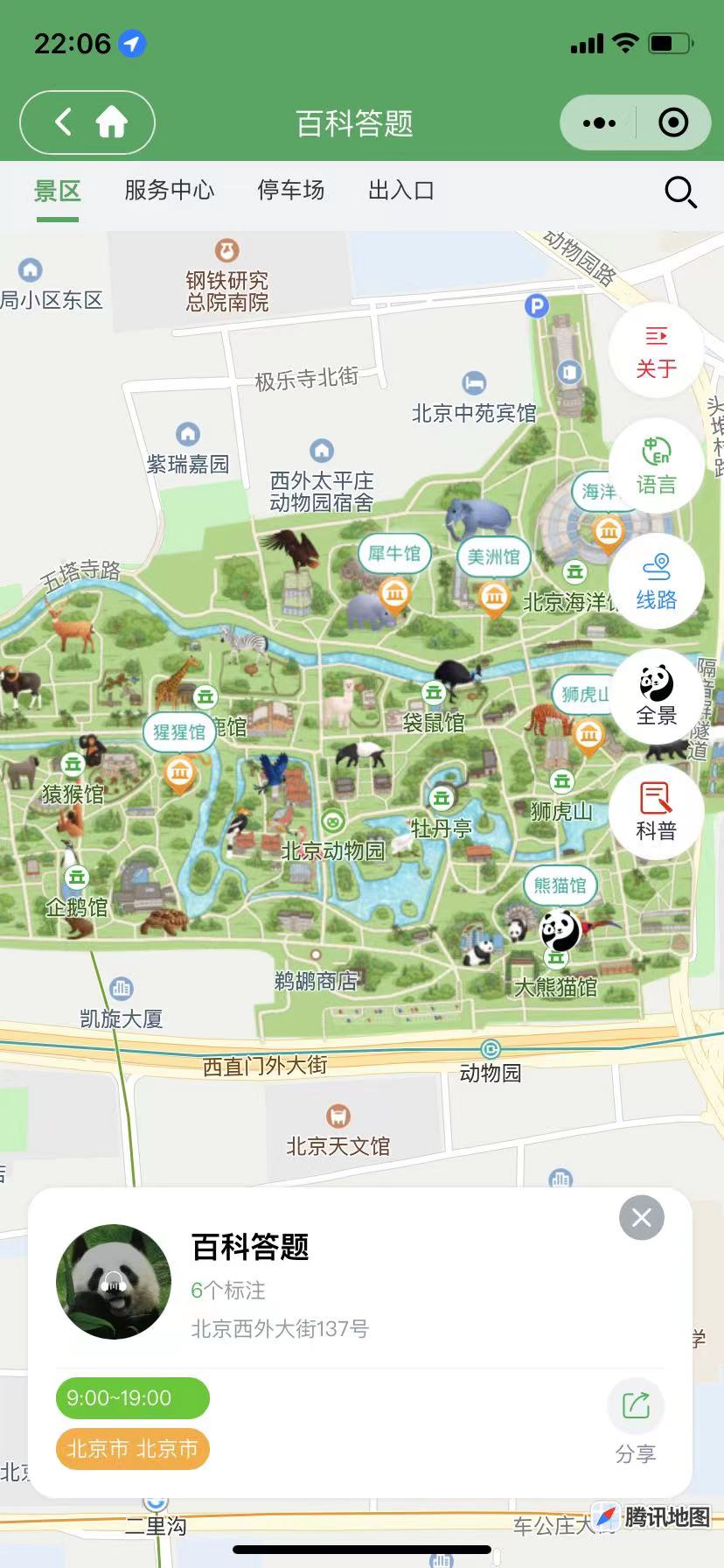
Task: Go back with the left arrow
Action: pyautogui.click(x=61, y=122)
